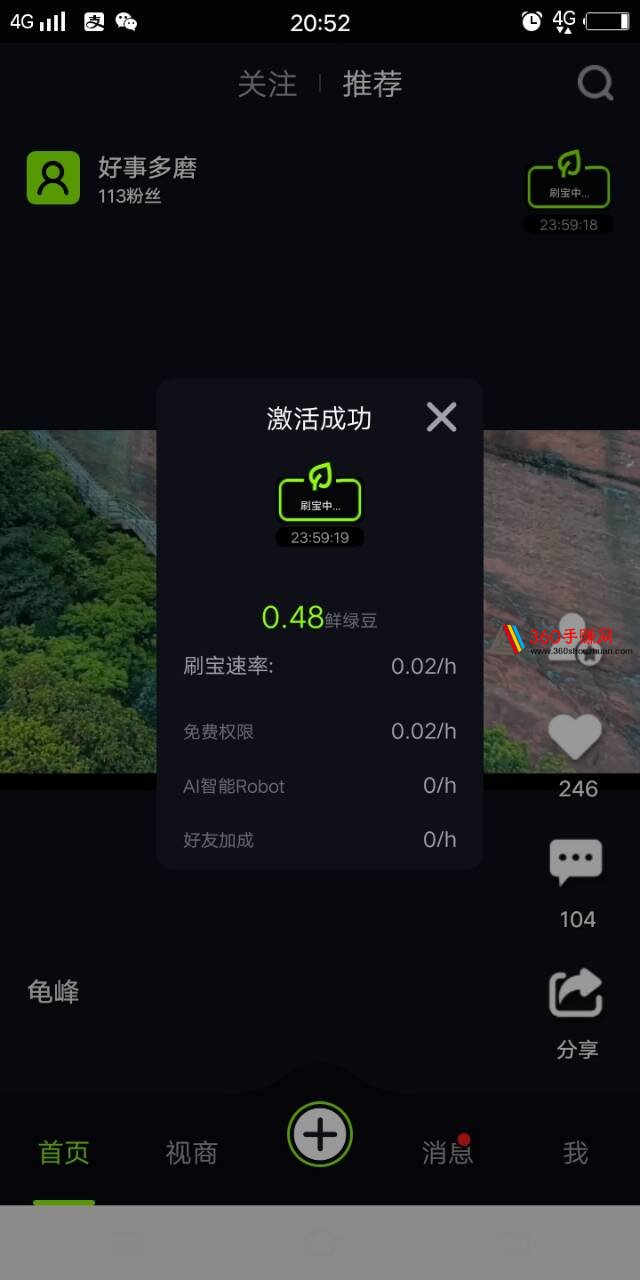Open the search icon
640x1280 pixels.
click(x=595, y=84)
